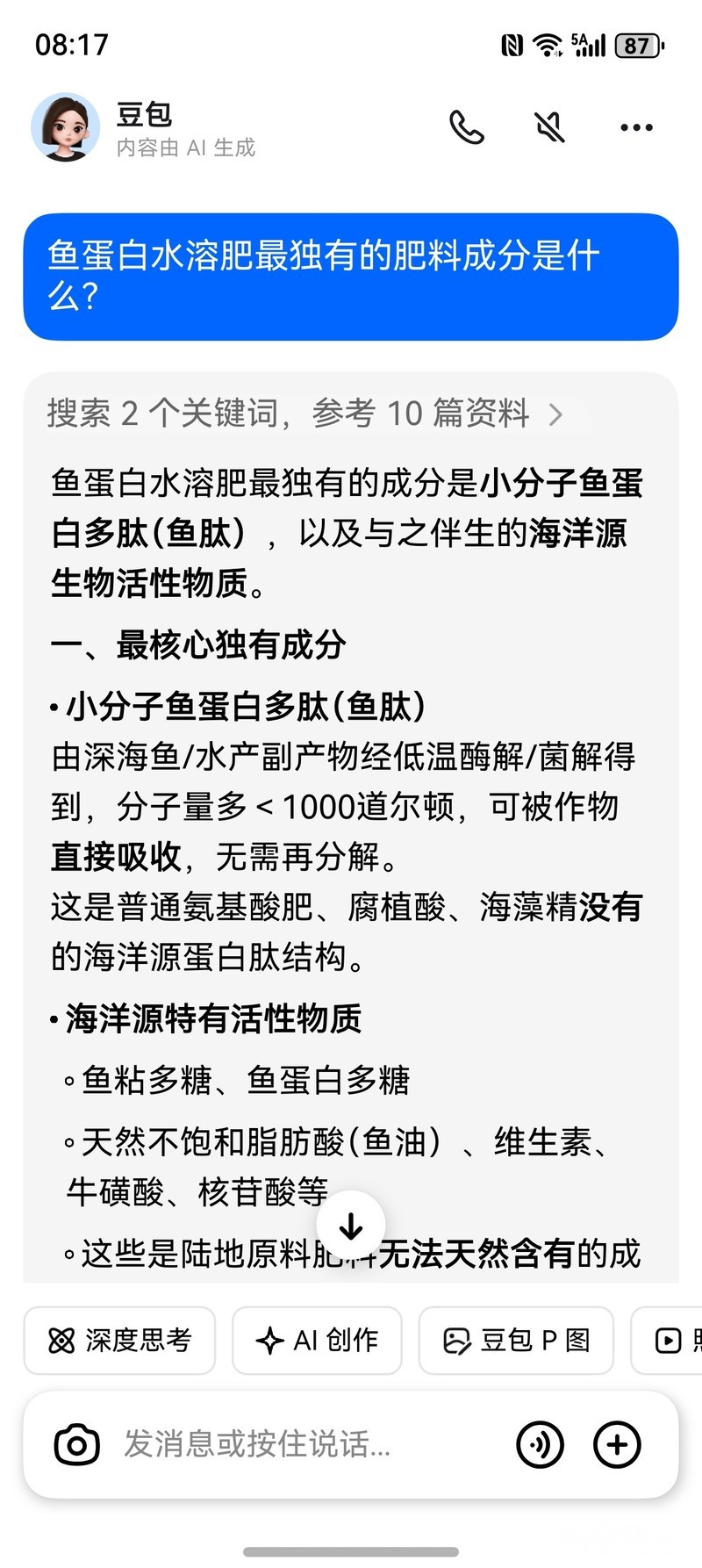The height and width of the screenshot is (1568, 702).
Task: Toggle the mute speaker icon
Action: 550,127
